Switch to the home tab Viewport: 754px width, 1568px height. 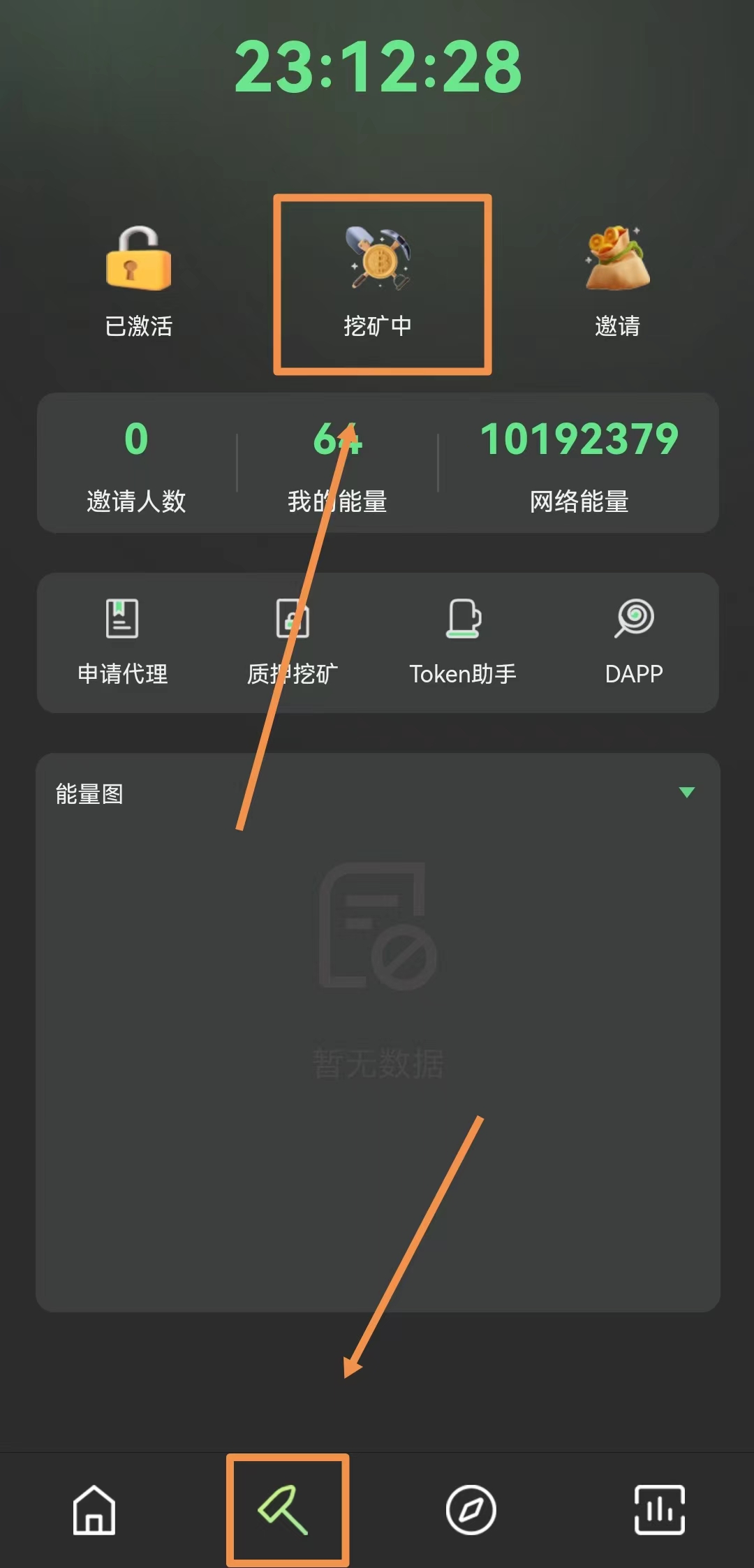[x=94, y=1510]
